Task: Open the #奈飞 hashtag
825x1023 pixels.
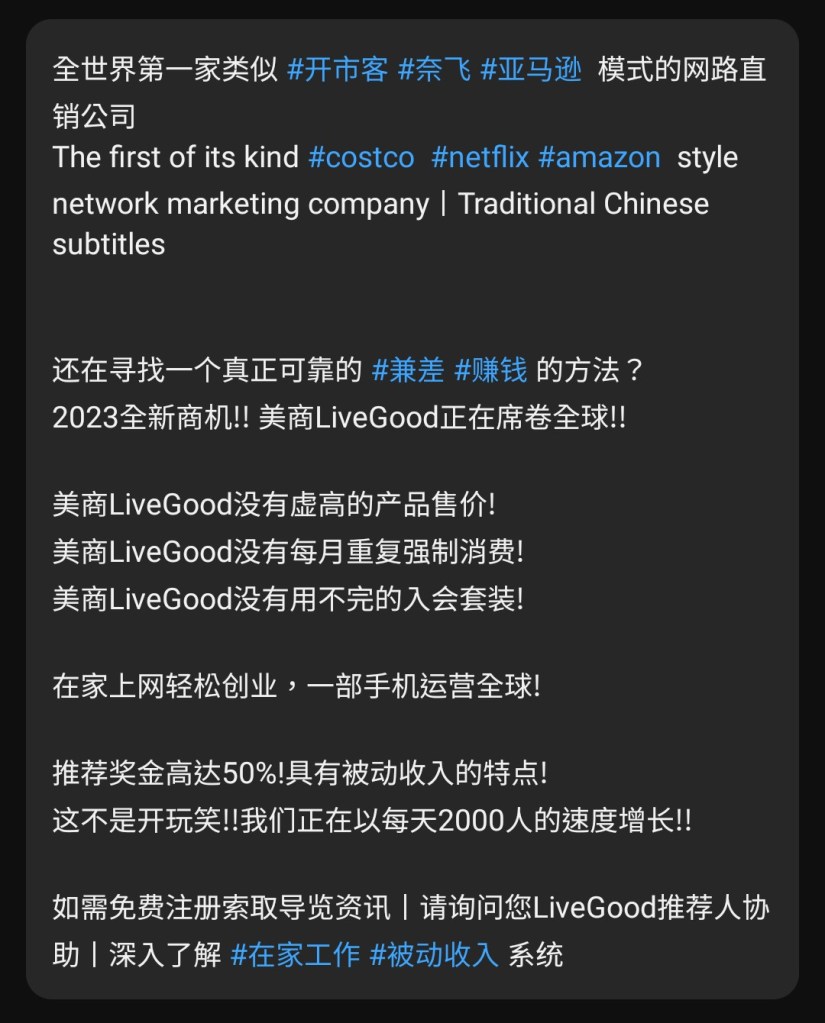Action: pos(434,71)
